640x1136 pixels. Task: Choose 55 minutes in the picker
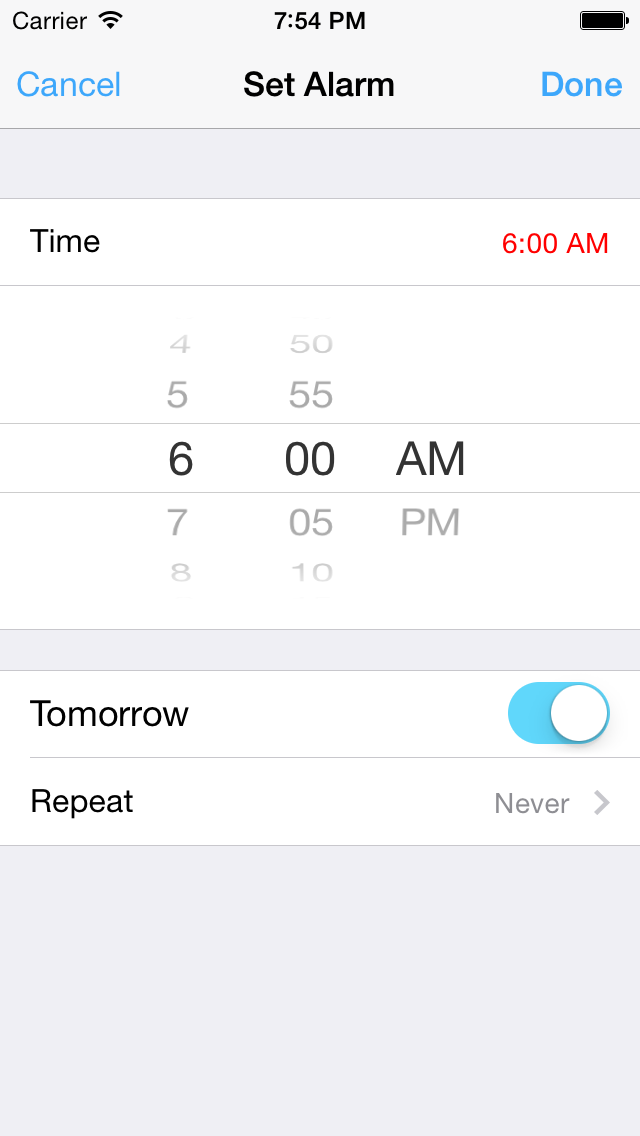(x=311, y=395)
